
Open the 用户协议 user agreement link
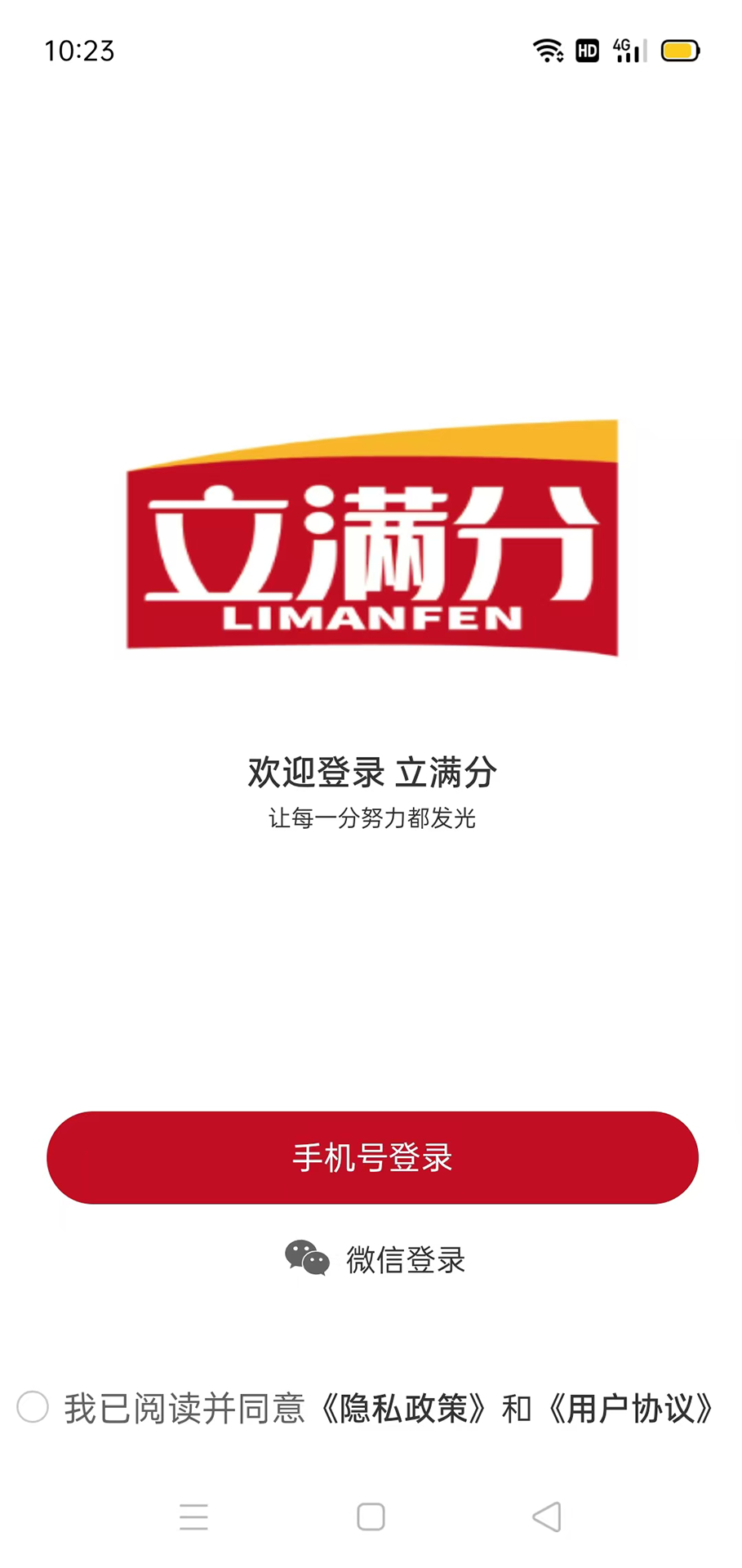(629, 1409)
